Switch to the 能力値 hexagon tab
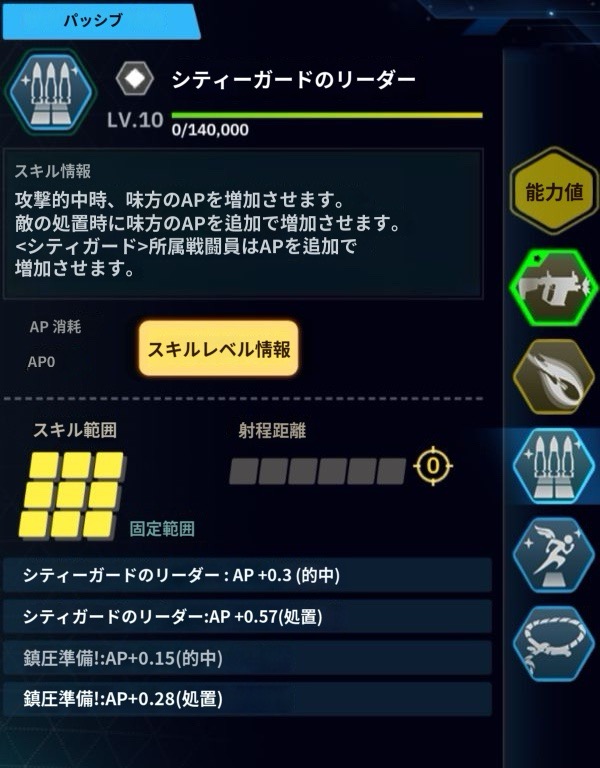 [547, 191]
